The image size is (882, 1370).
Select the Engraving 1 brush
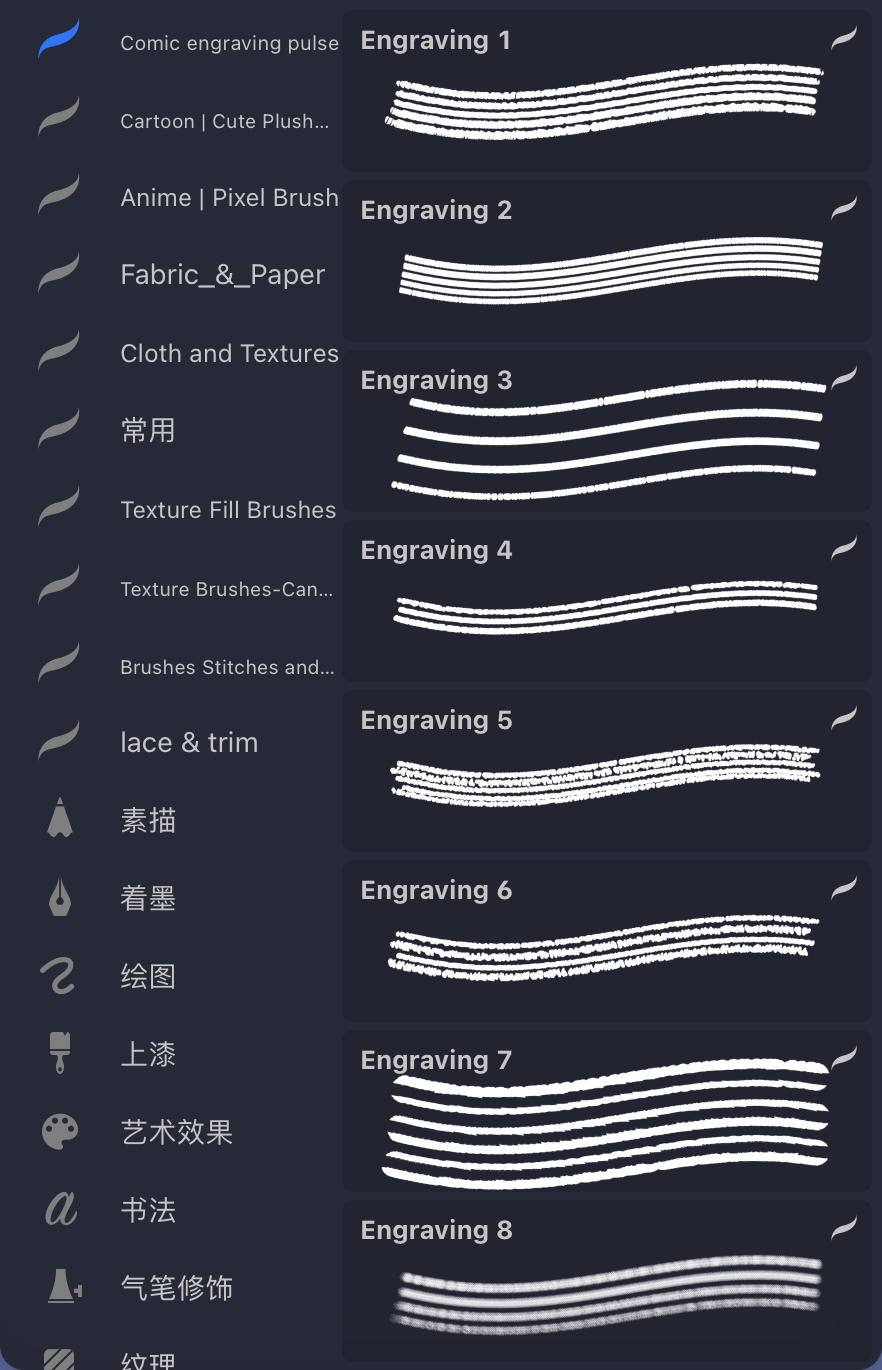(605, 92)
